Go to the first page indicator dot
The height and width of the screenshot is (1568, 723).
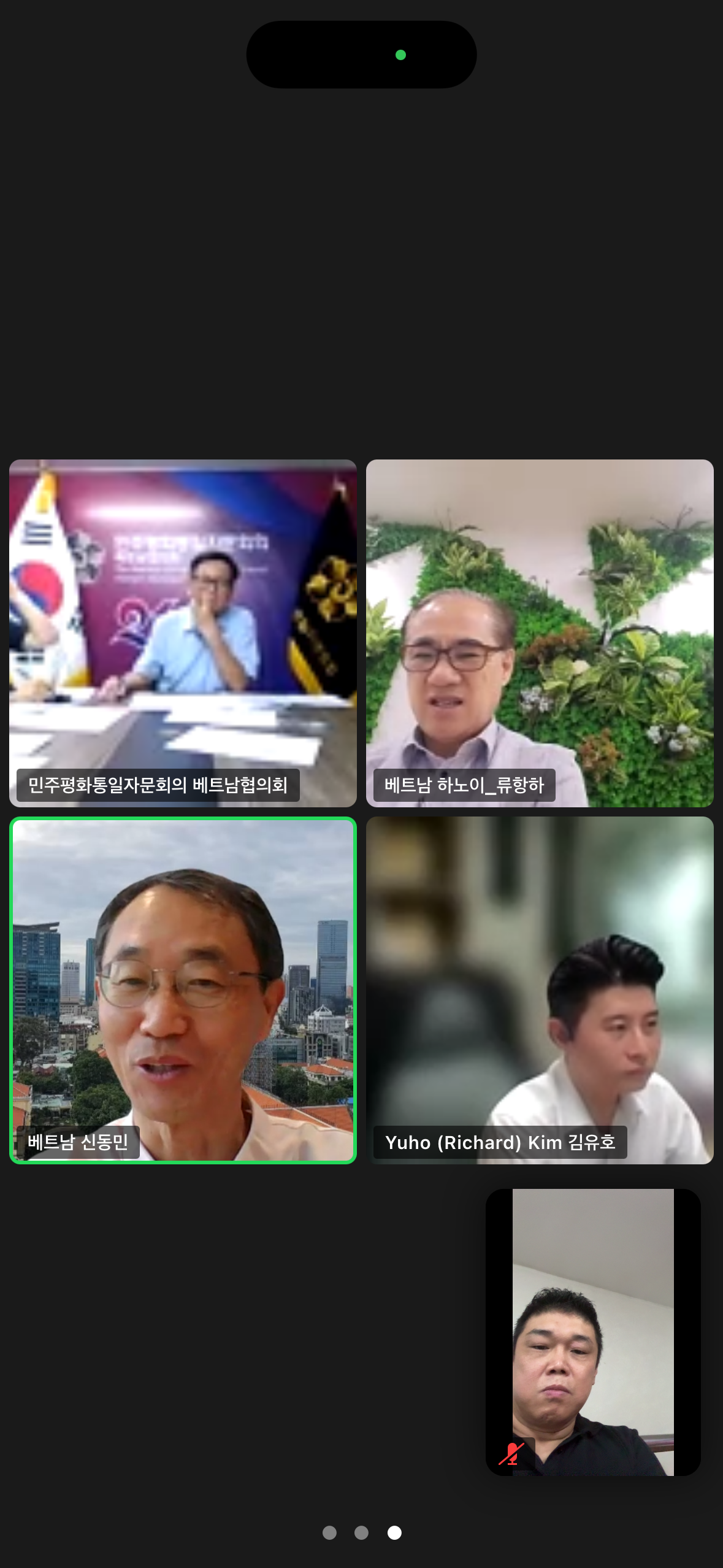click(329, 1532)
